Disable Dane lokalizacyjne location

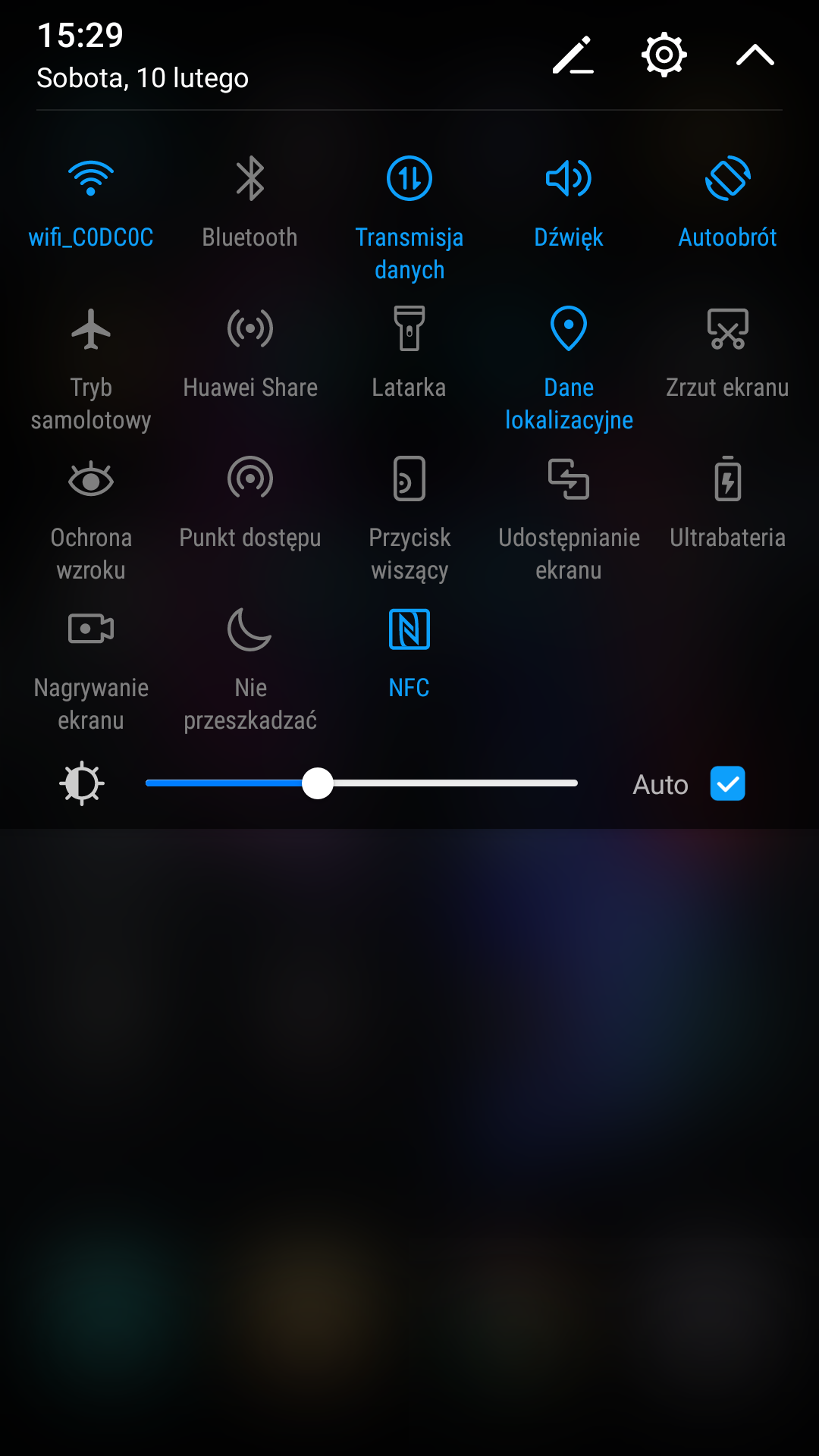[569, 329]
